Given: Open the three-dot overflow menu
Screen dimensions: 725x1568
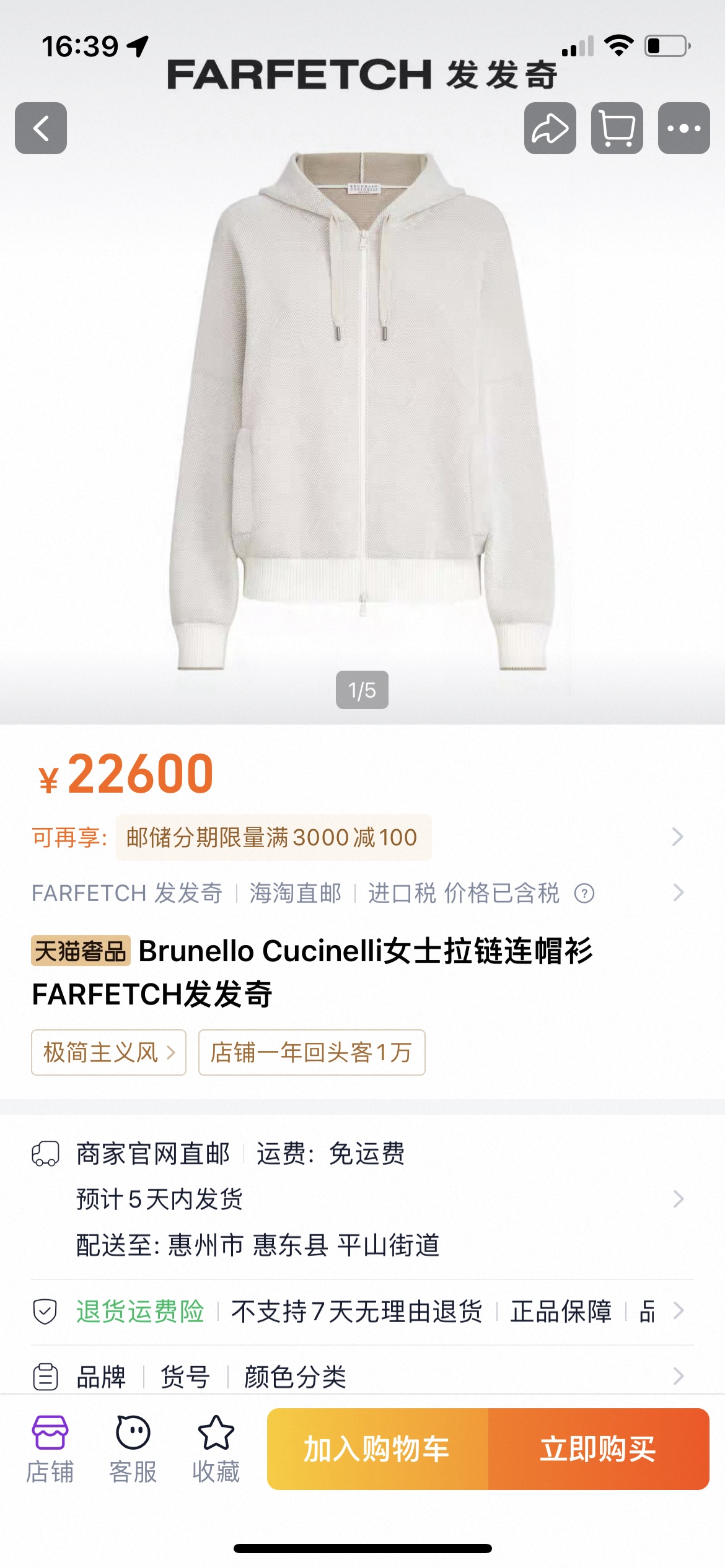Looking at the screenshot, I should [x=683, y=128].
